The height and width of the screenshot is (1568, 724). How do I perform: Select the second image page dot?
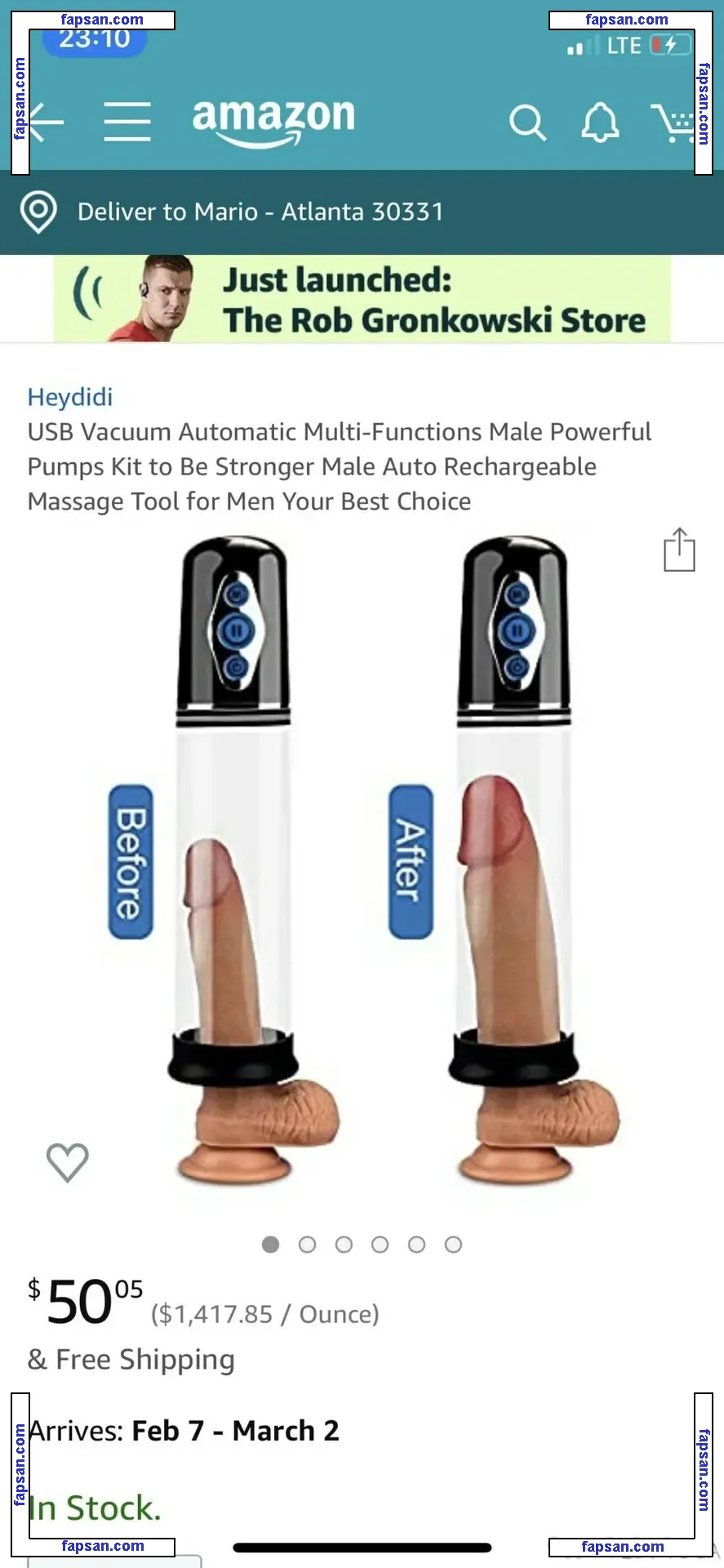pos(307,1245)
